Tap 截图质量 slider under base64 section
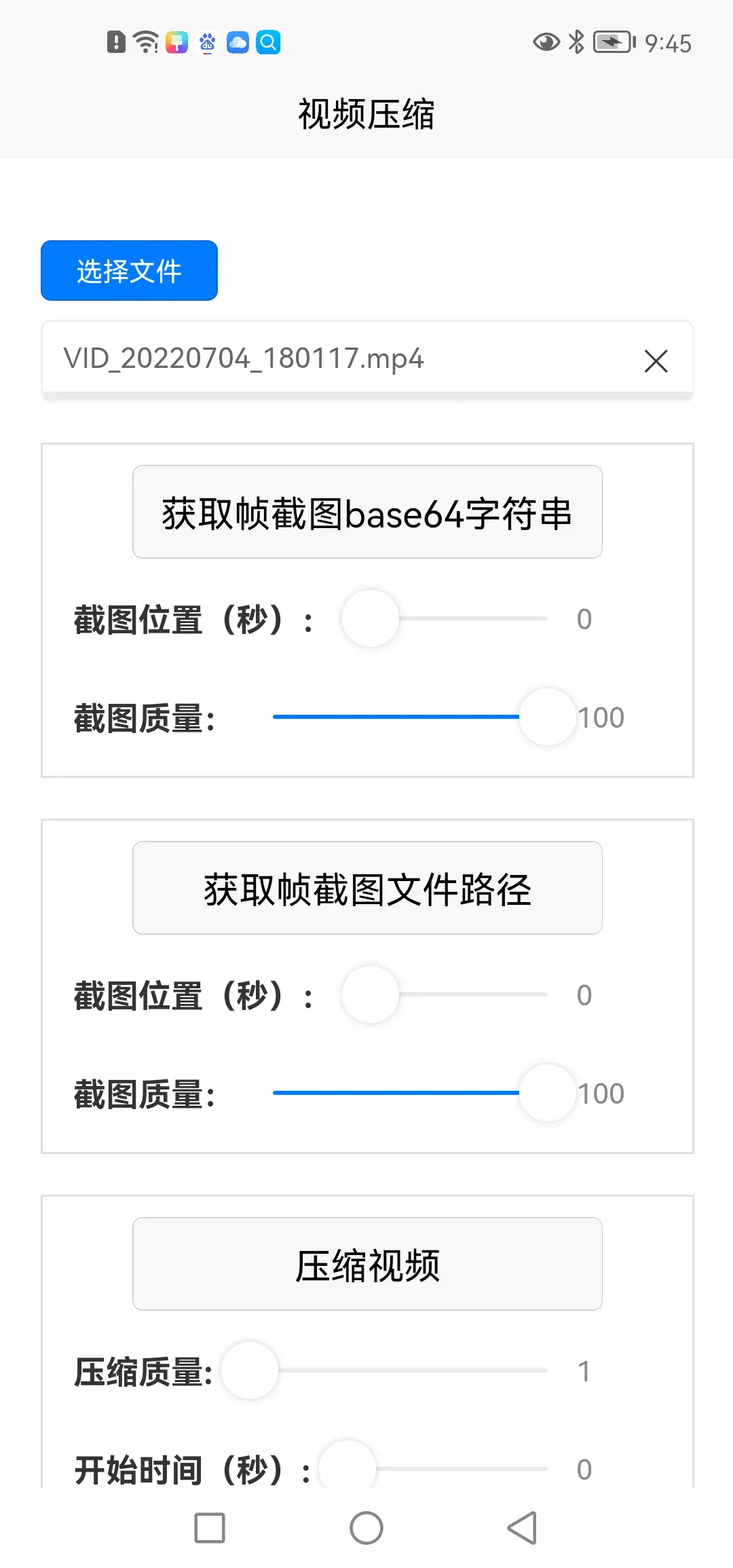This screenshot has width=733, height=1568. [x=424, y=717]
